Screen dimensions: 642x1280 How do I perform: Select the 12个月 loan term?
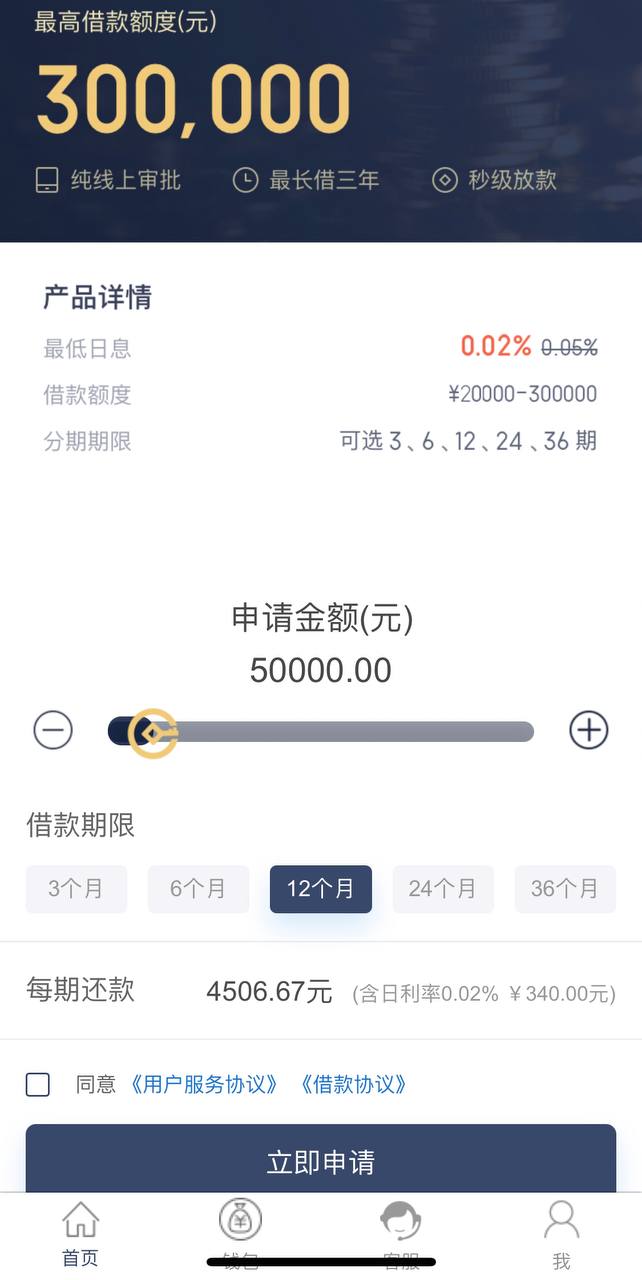click(320, 888)
